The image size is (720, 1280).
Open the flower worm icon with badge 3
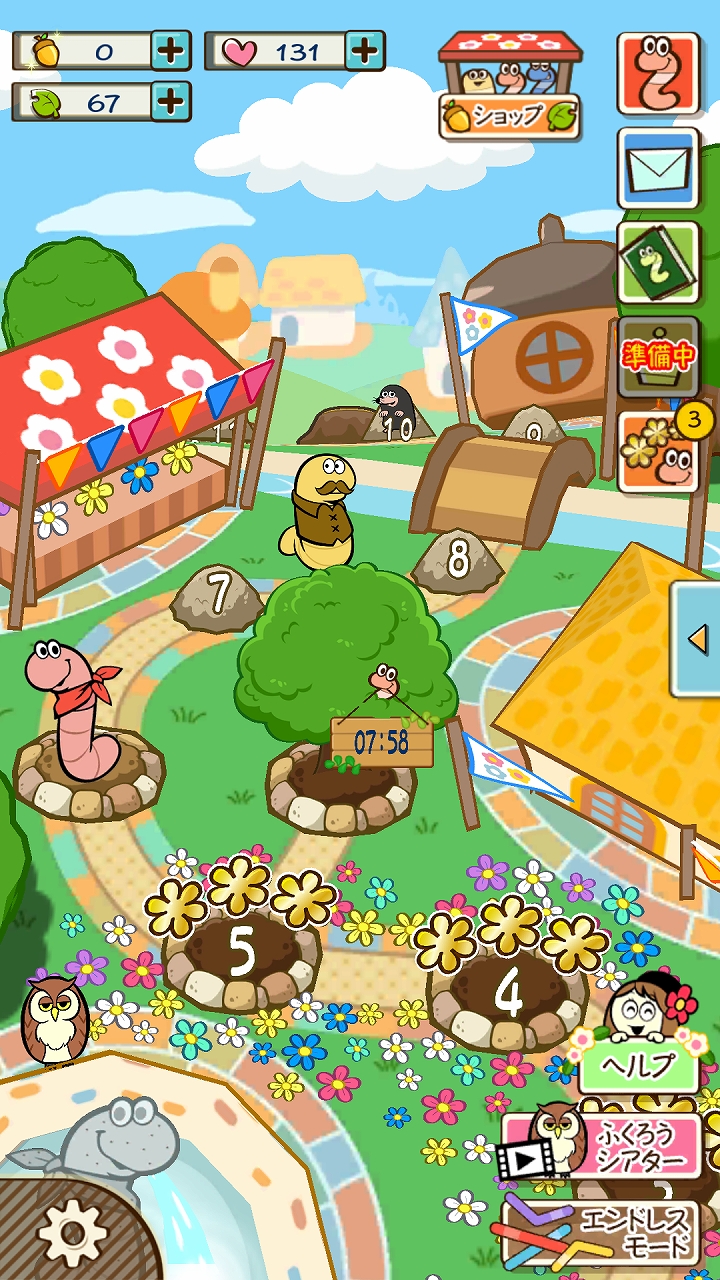click(657, 452)
